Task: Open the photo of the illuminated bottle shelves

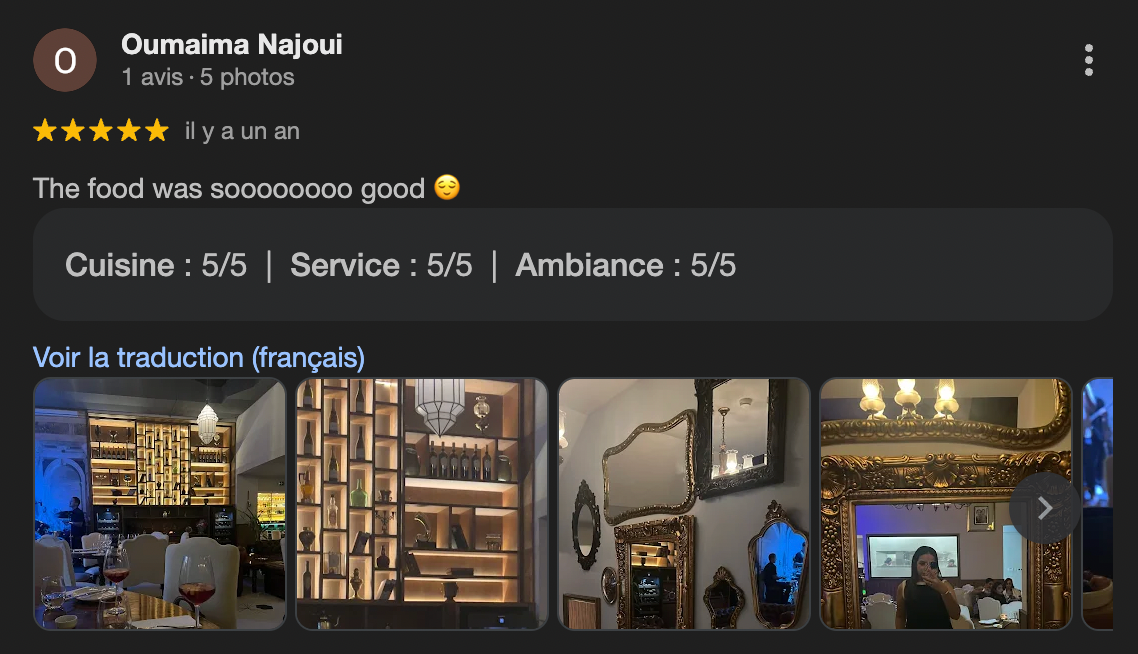Action: point(421,504)
